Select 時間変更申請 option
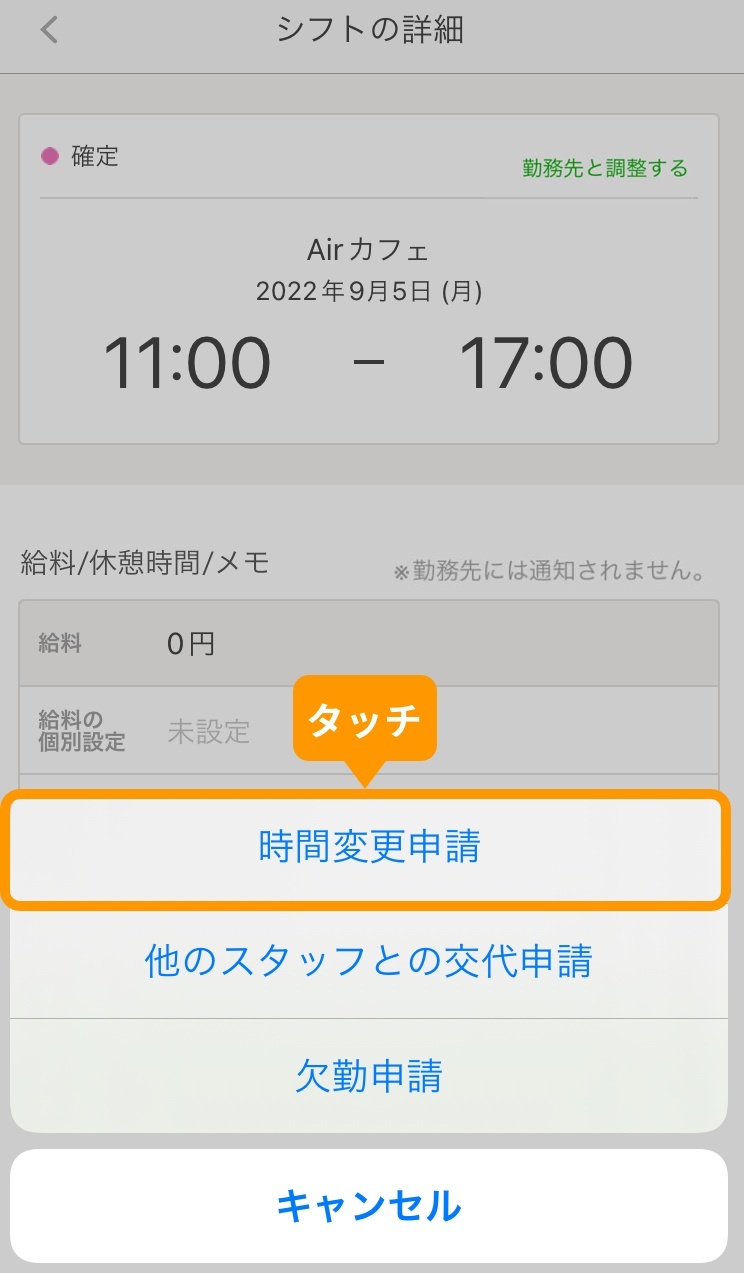The image size is (744, 1273). point(369,848)
